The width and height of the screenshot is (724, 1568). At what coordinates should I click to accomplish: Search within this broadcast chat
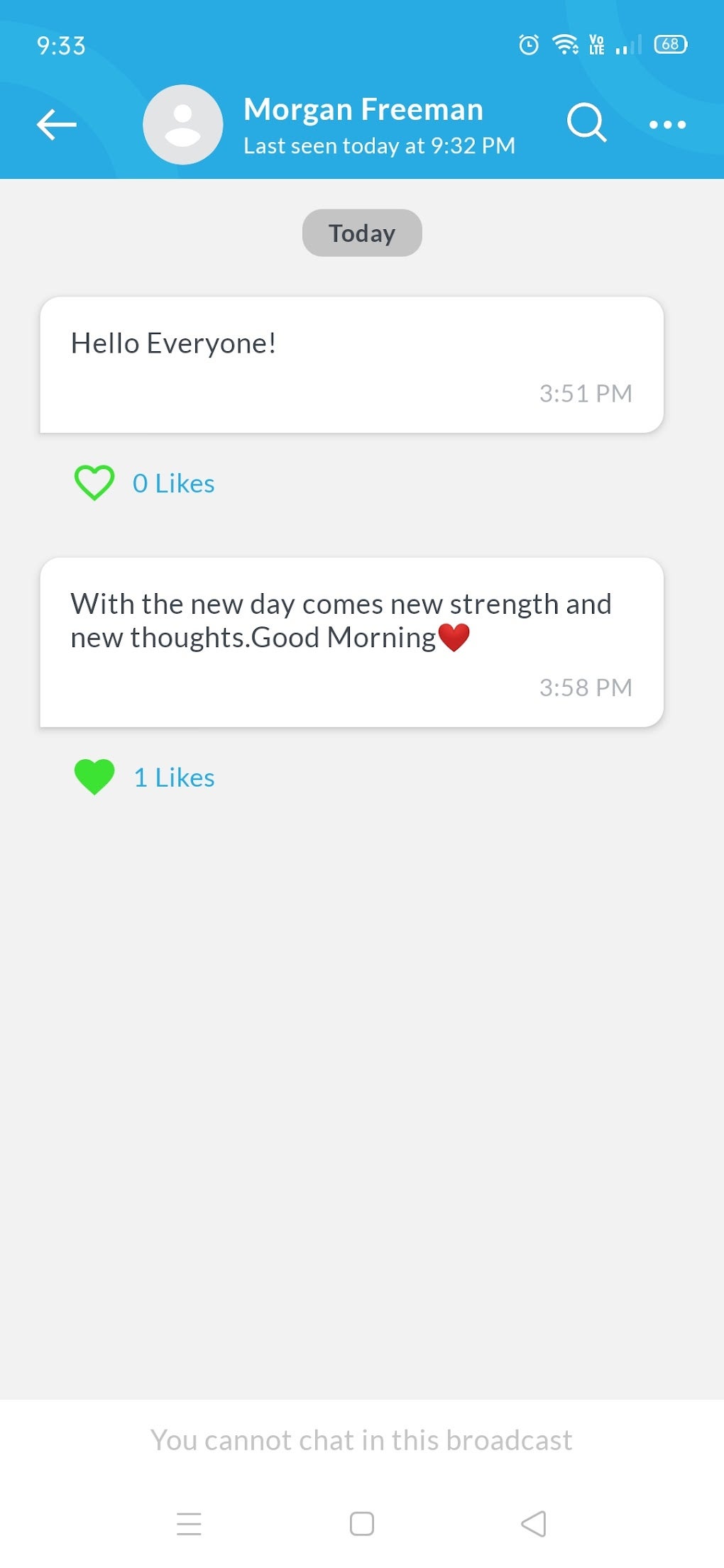586,123
